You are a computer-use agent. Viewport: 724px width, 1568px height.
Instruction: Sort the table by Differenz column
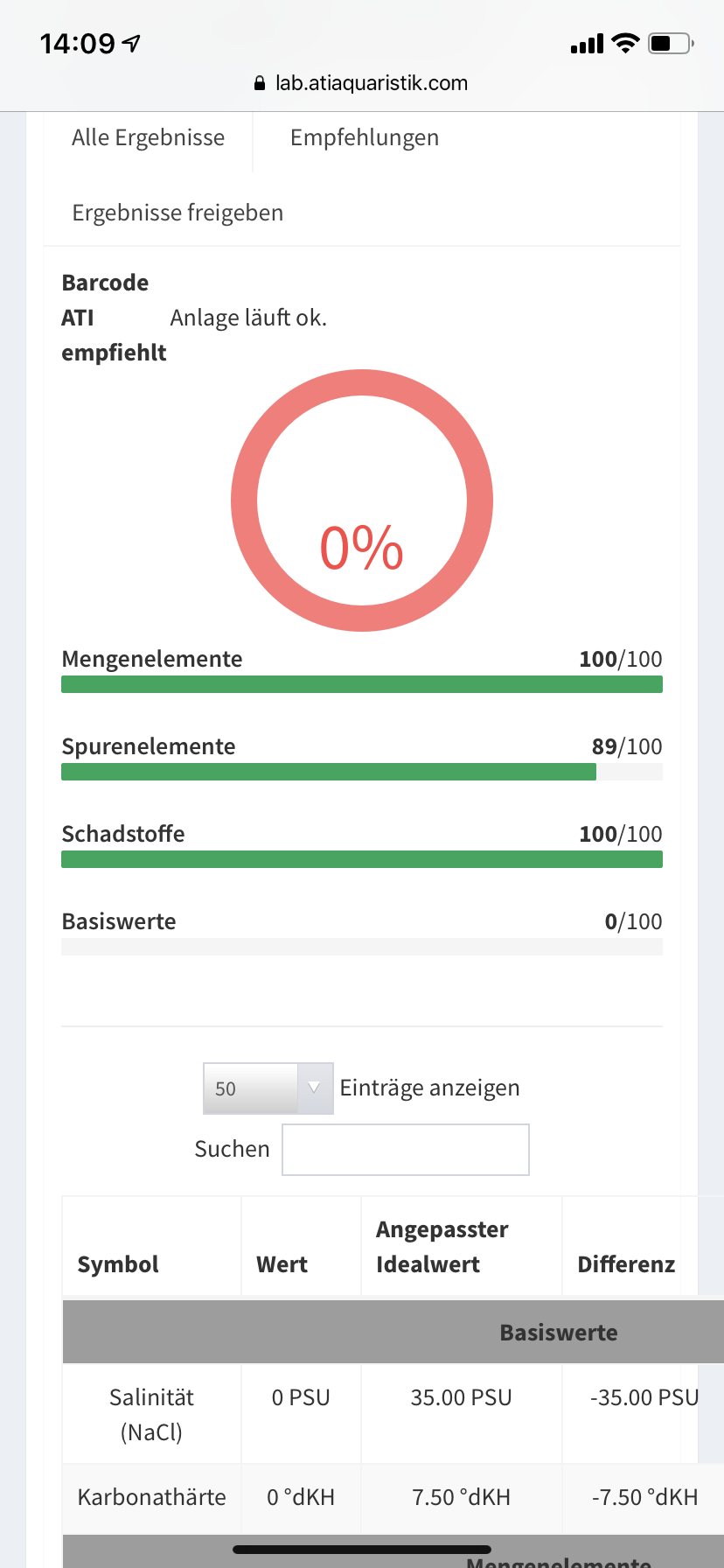[626, 1264]
